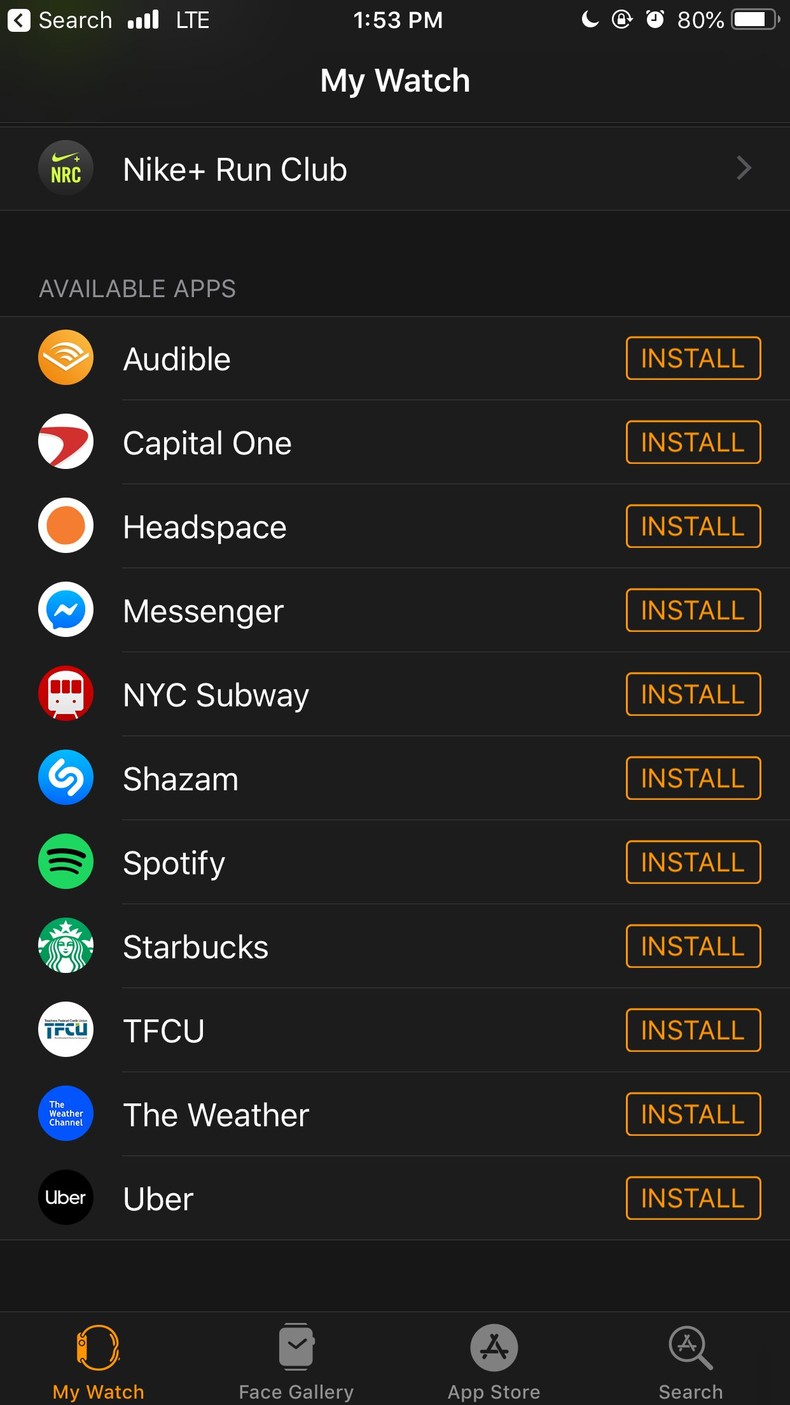790x1405 pixels.
Task: Install the Audible app
Action: (x=693, y=359)
